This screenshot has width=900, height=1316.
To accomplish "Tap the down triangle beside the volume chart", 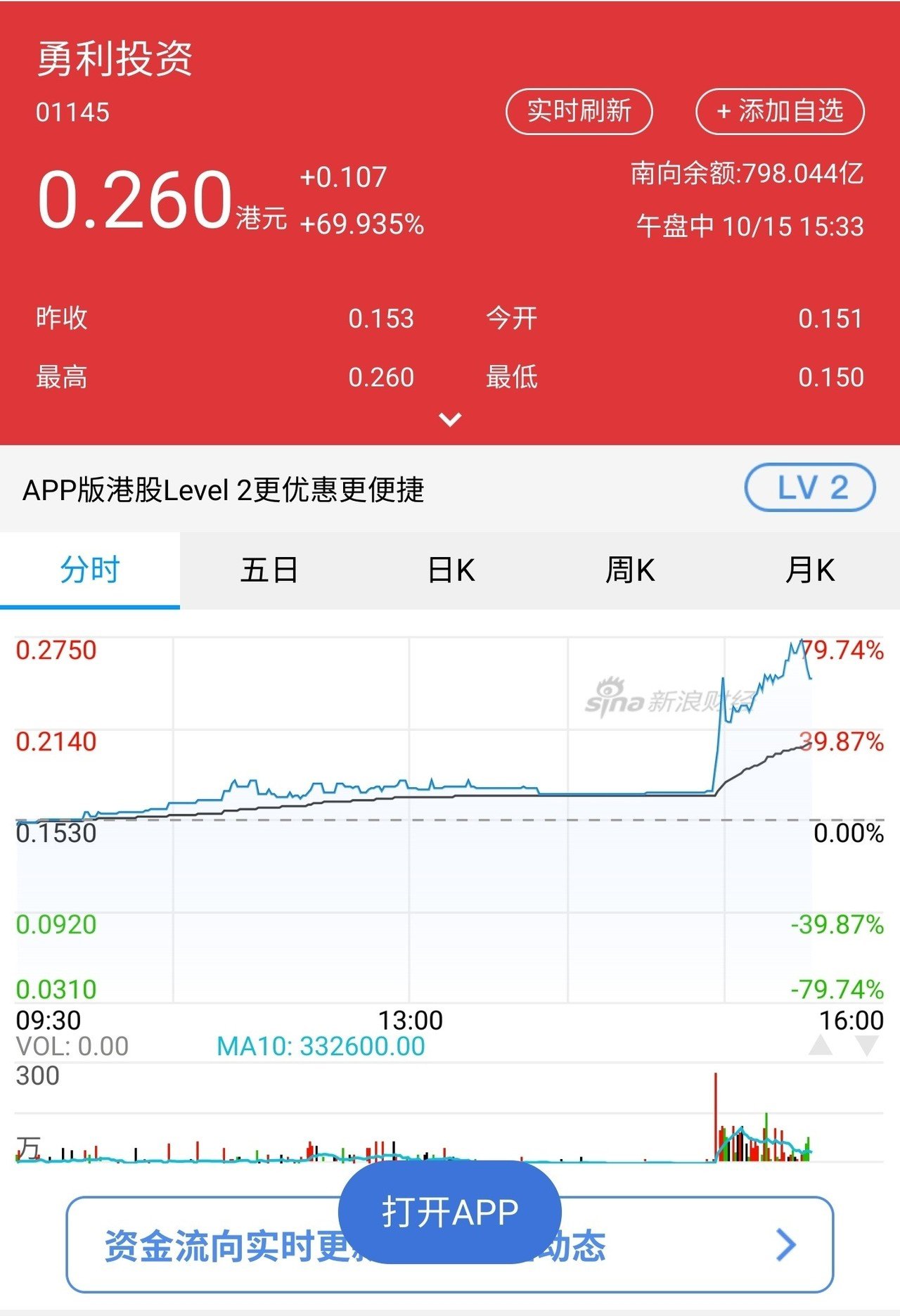I will pyautogui.click(x=867, y=1046).
